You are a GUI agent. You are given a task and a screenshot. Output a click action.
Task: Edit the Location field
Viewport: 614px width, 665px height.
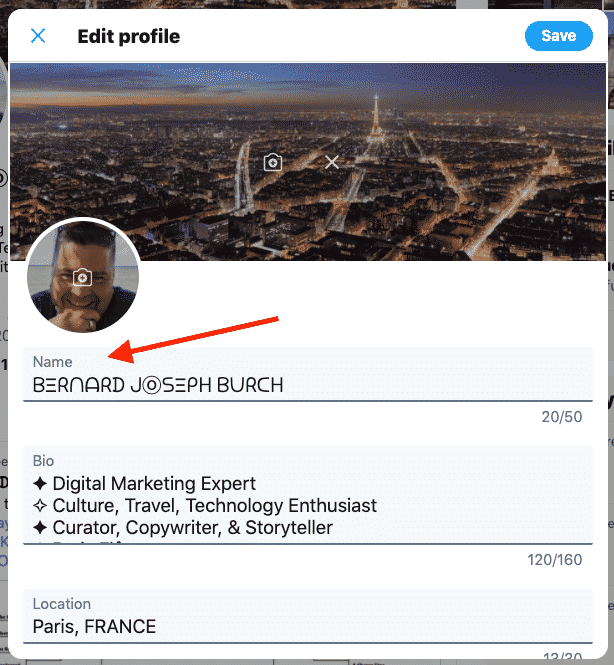308,616
